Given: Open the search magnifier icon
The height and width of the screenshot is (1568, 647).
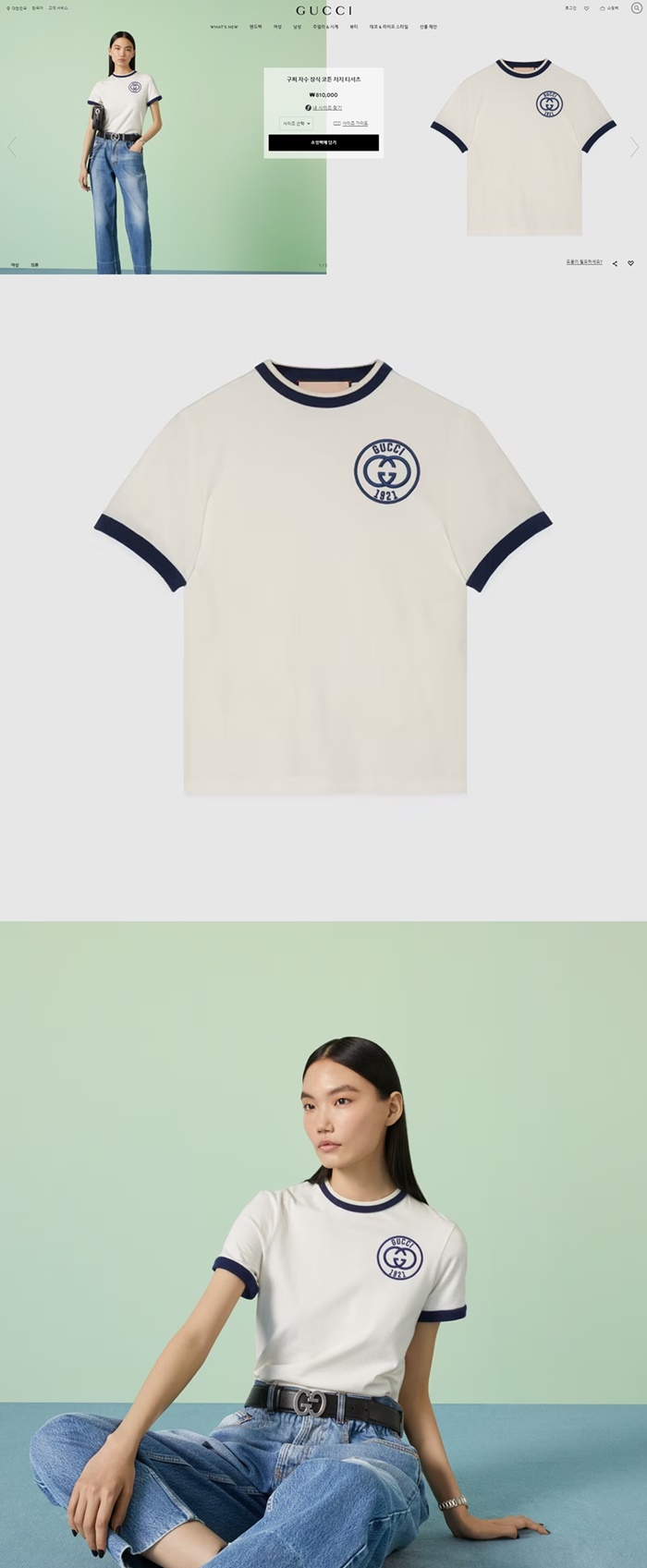Looking at the screenshot, I should tap(635, 8).
